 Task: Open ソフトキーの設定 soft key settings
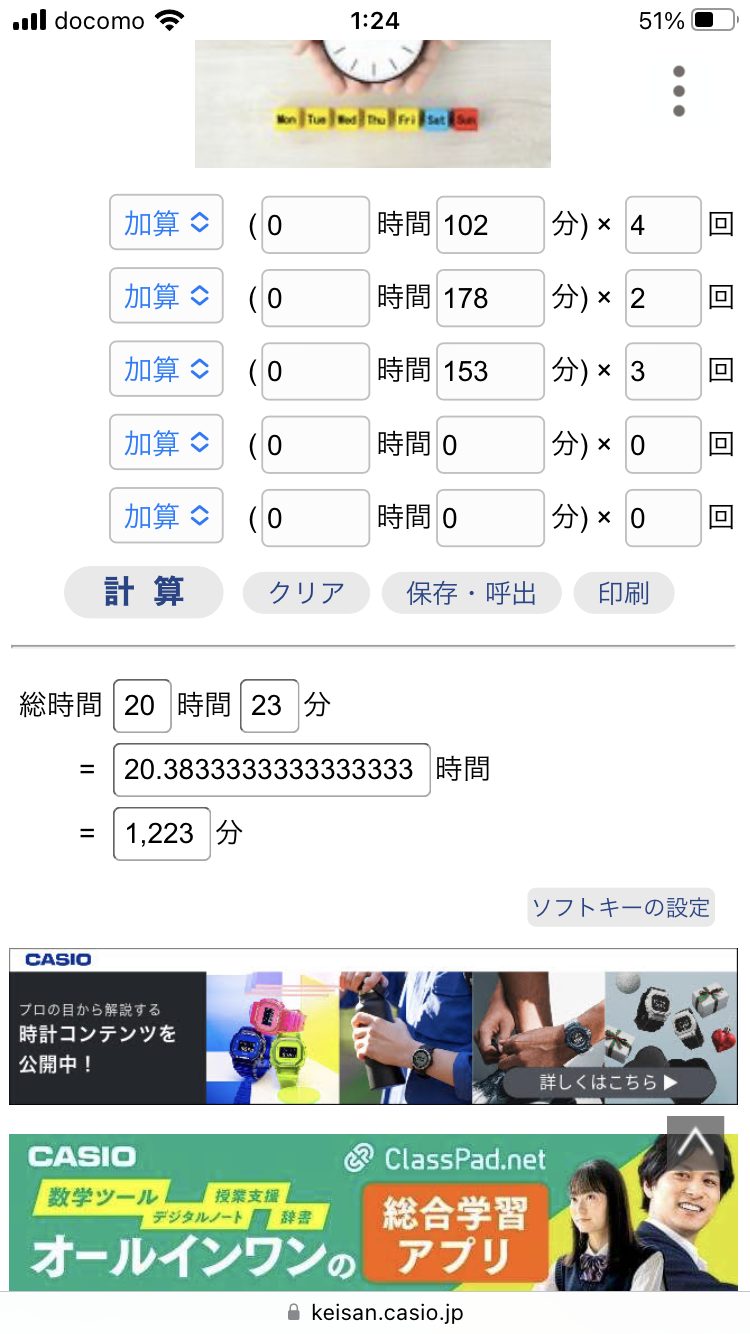[x=621, y=907]
